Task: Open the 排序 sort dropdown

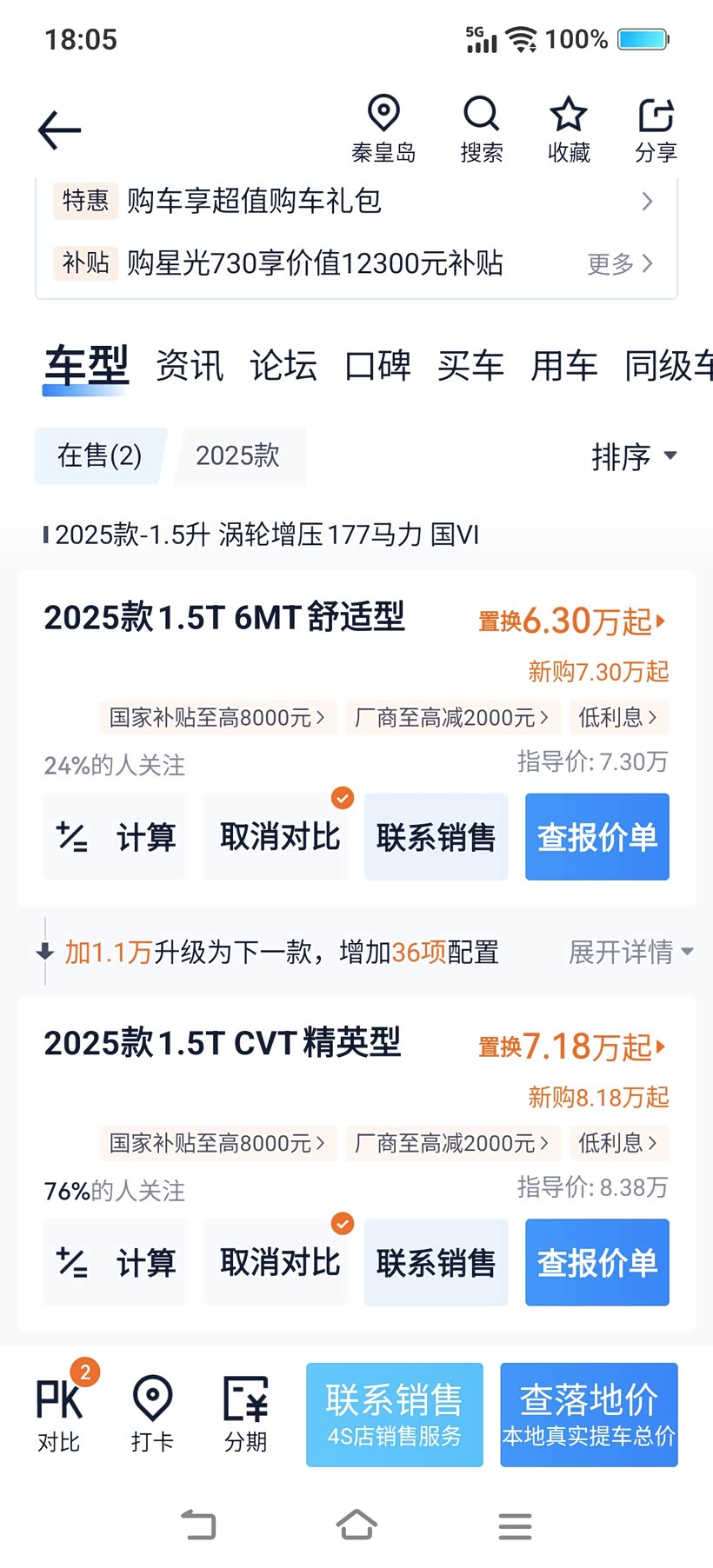Action: (633, 456)
